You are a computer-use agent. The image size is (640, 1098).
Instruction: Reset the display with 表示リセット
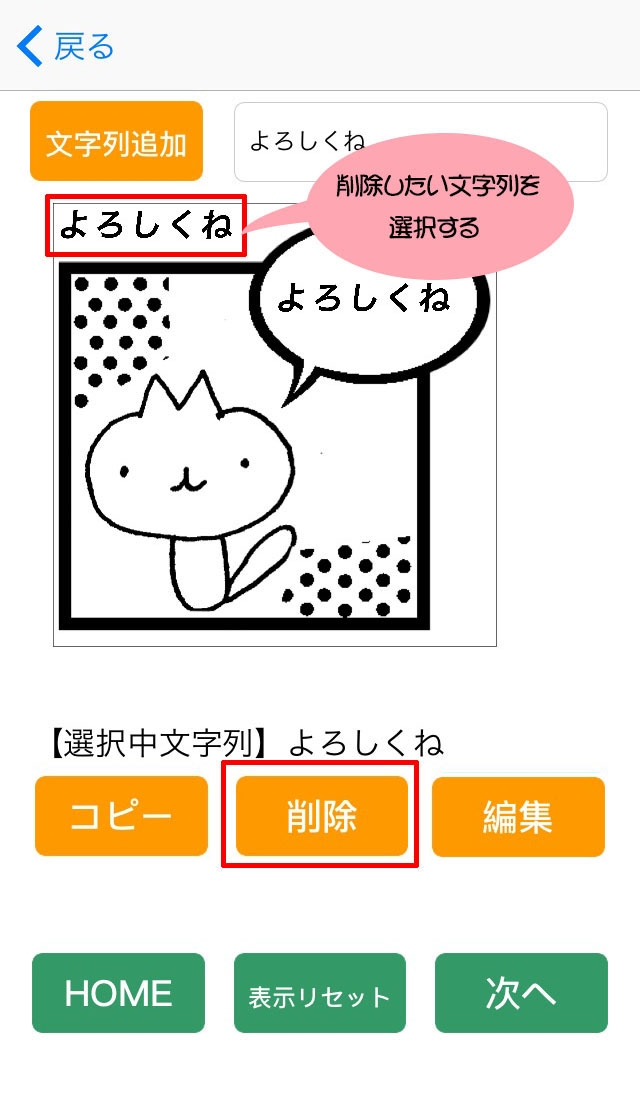320,993
